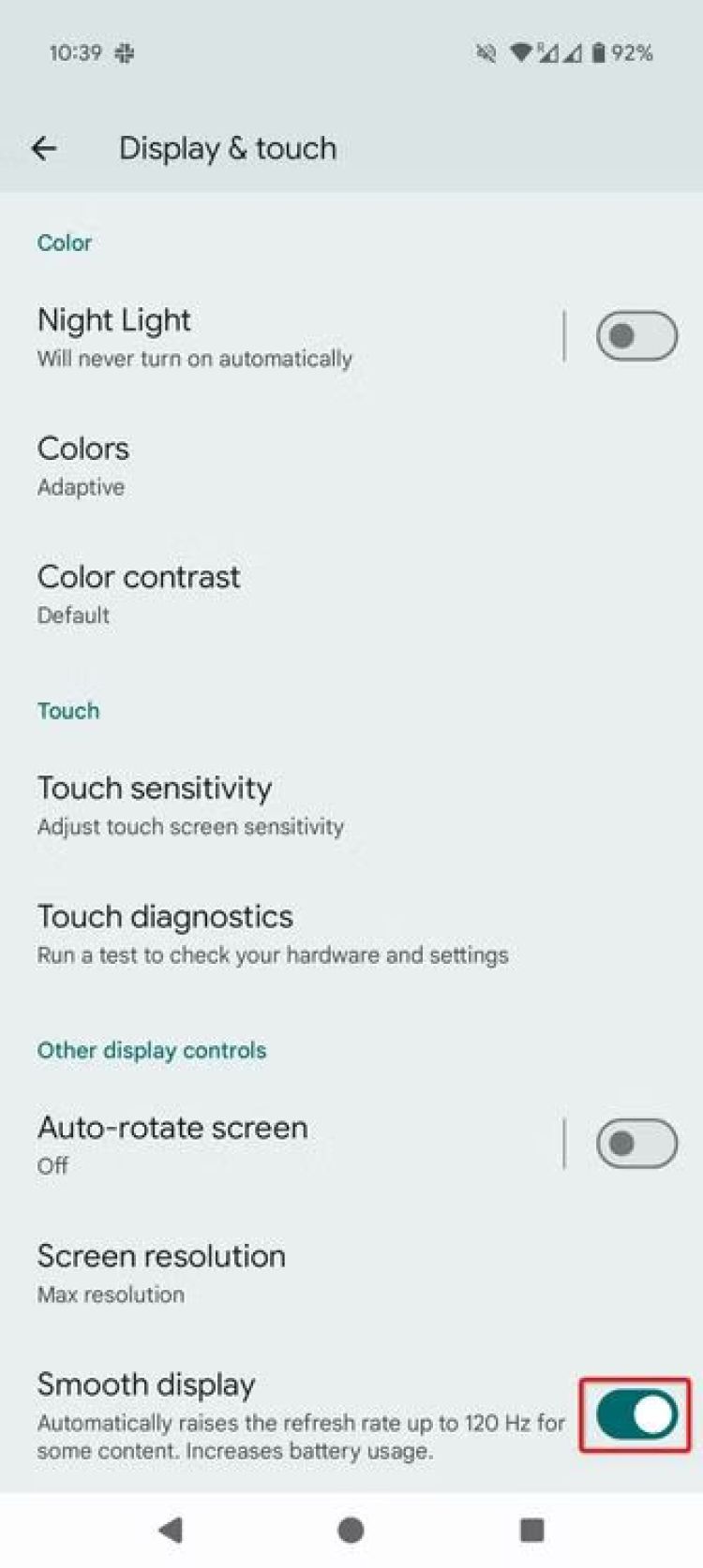The image size is (703, 1568).
Task: Open Night Light settings
Action: (x=281, y=337)
